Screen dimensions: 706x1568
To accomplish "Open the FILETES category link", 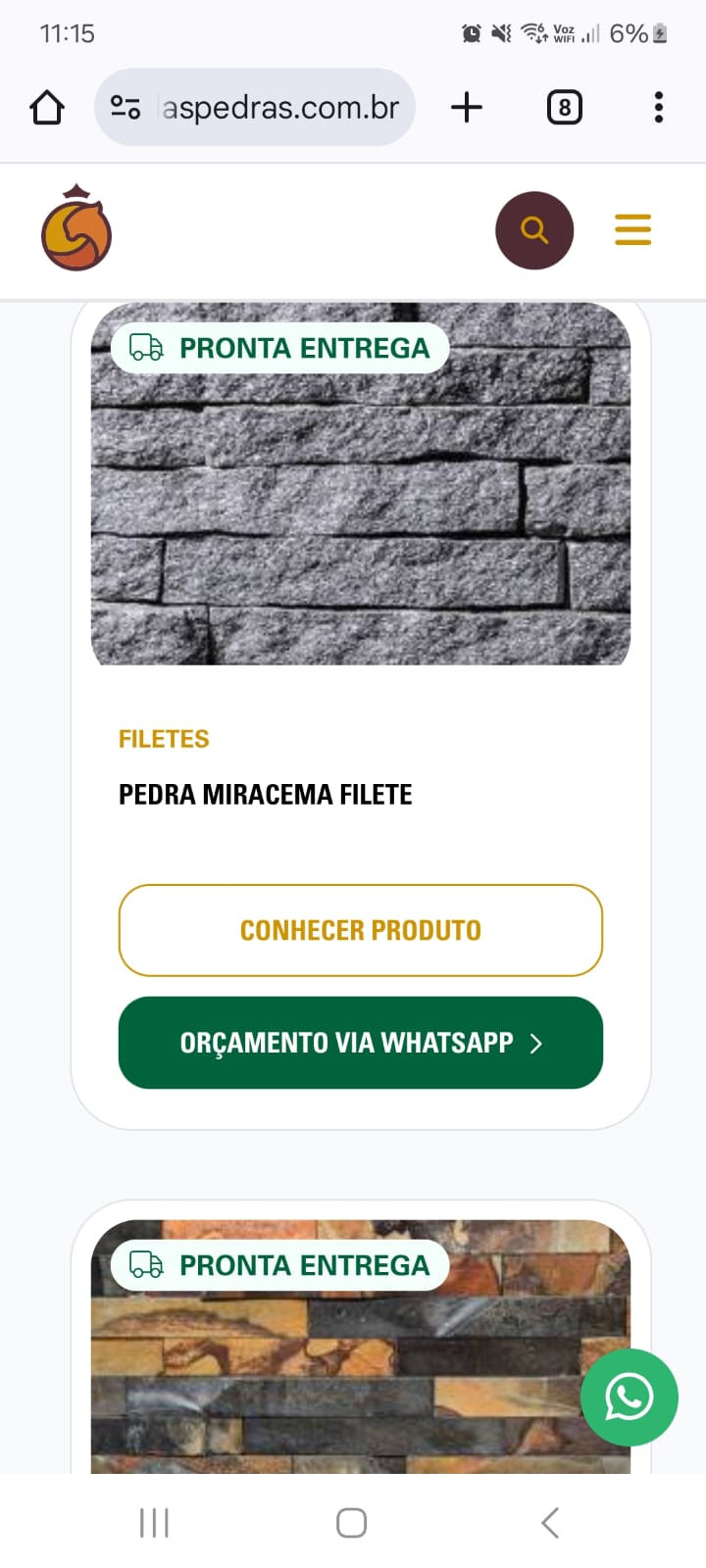I will (164, 738).
